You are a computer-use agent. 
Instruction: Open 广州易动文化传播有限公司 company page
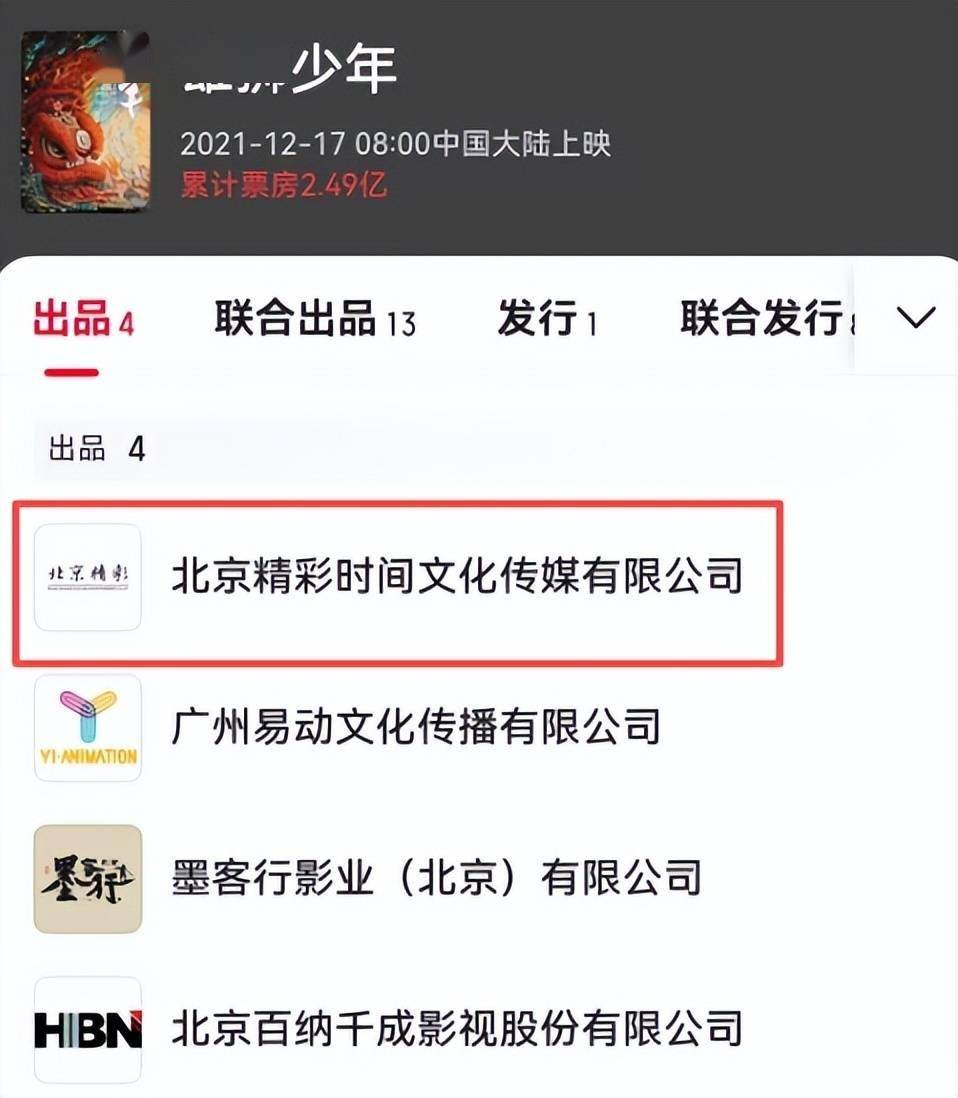click(x=415, y=727)
